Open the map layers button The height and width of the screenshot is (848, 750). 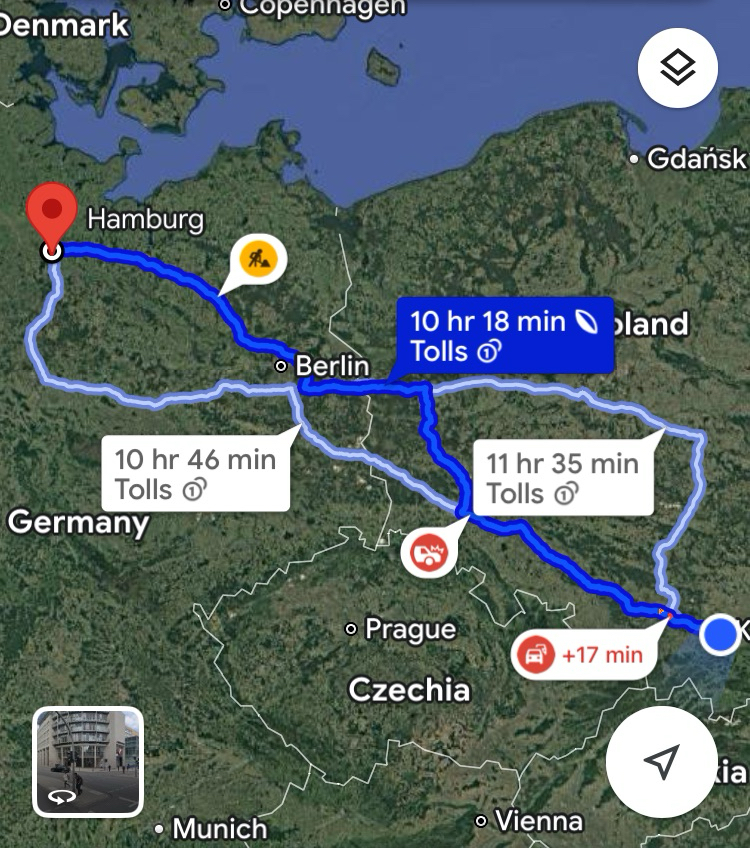(678, 69)
